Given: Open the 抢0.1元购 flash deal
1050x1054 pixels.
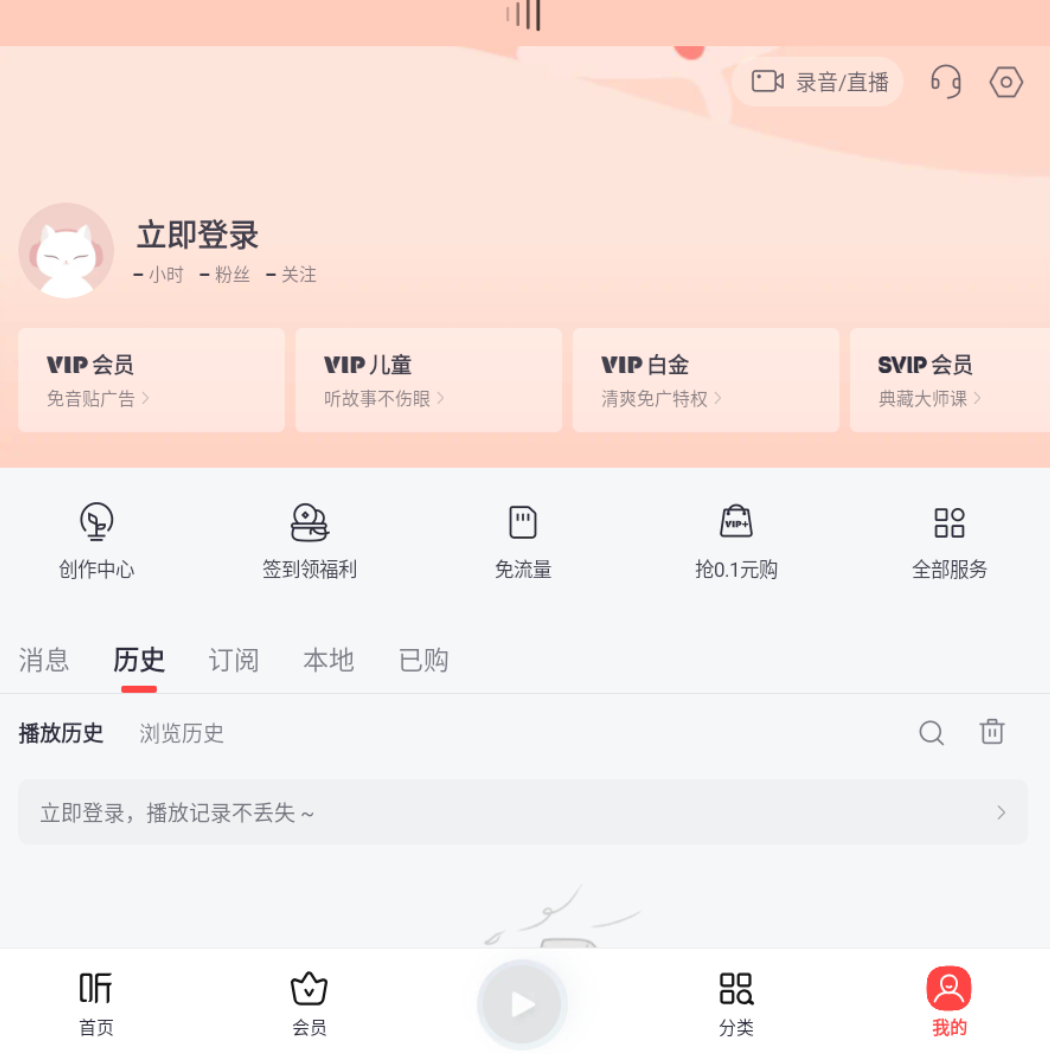Looking at the screenshot, I should click(x=737, y=540).
